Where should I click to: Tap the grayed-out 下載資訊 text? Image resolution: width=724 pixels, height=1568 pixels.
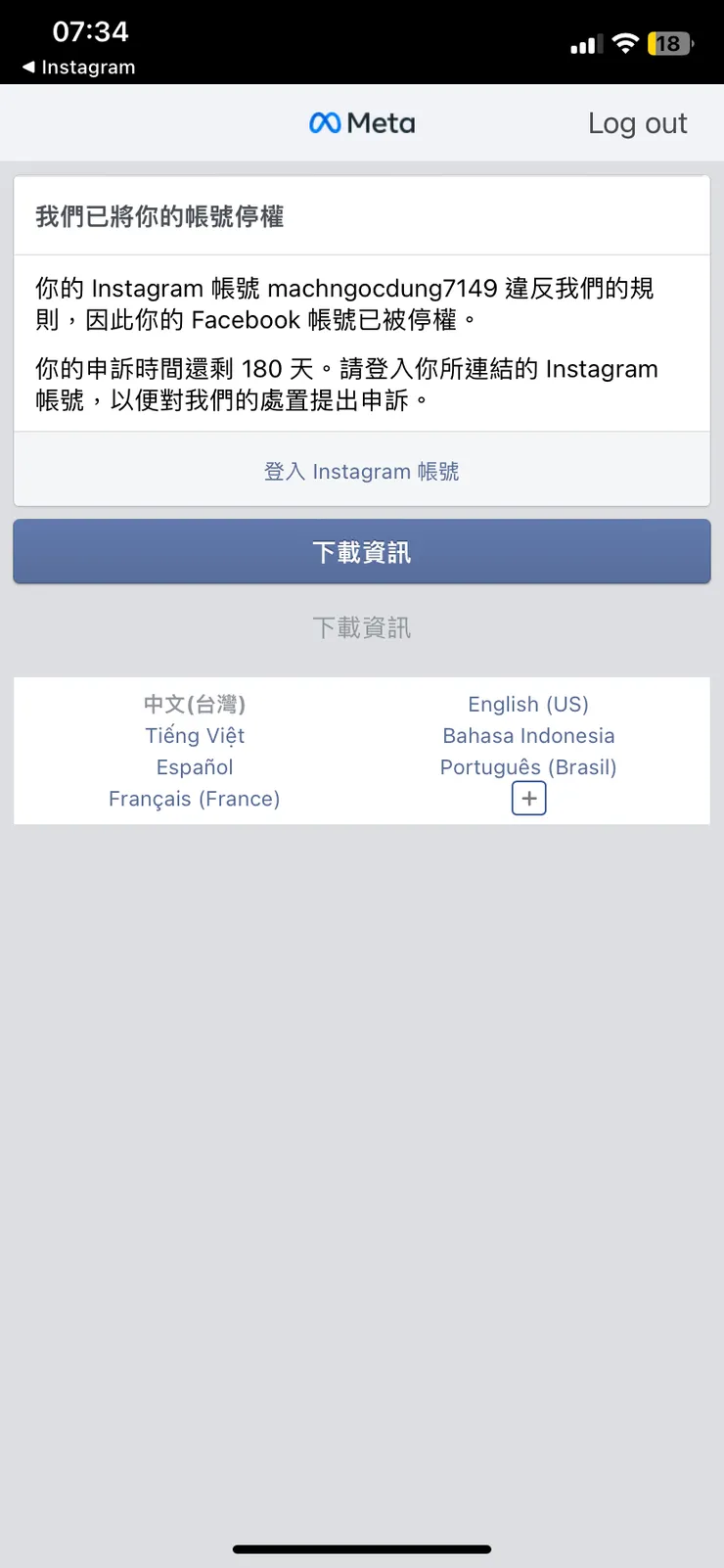[x=361, y=627]
